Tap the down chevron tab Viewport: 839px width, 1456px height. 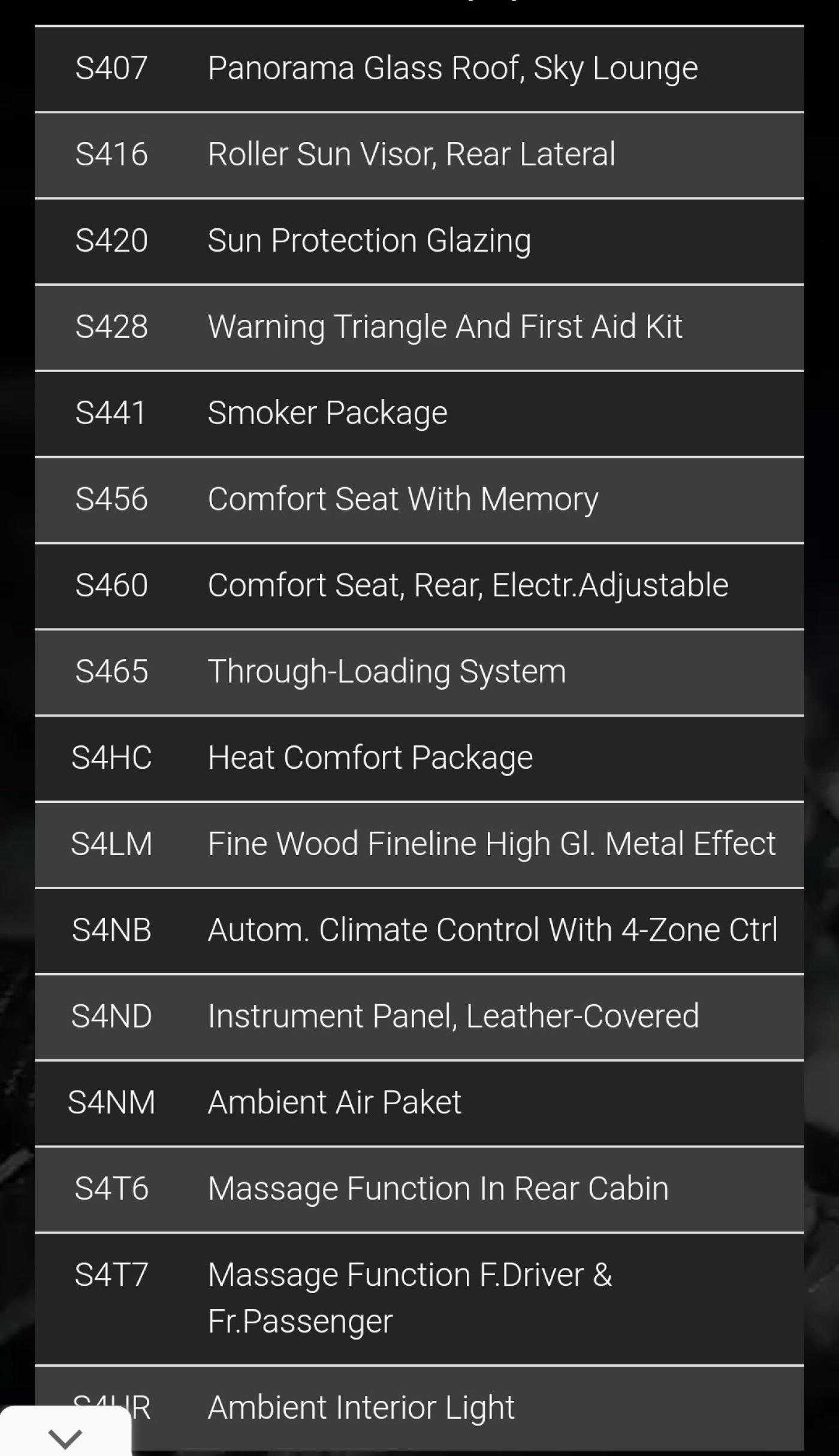point(65,1437)
